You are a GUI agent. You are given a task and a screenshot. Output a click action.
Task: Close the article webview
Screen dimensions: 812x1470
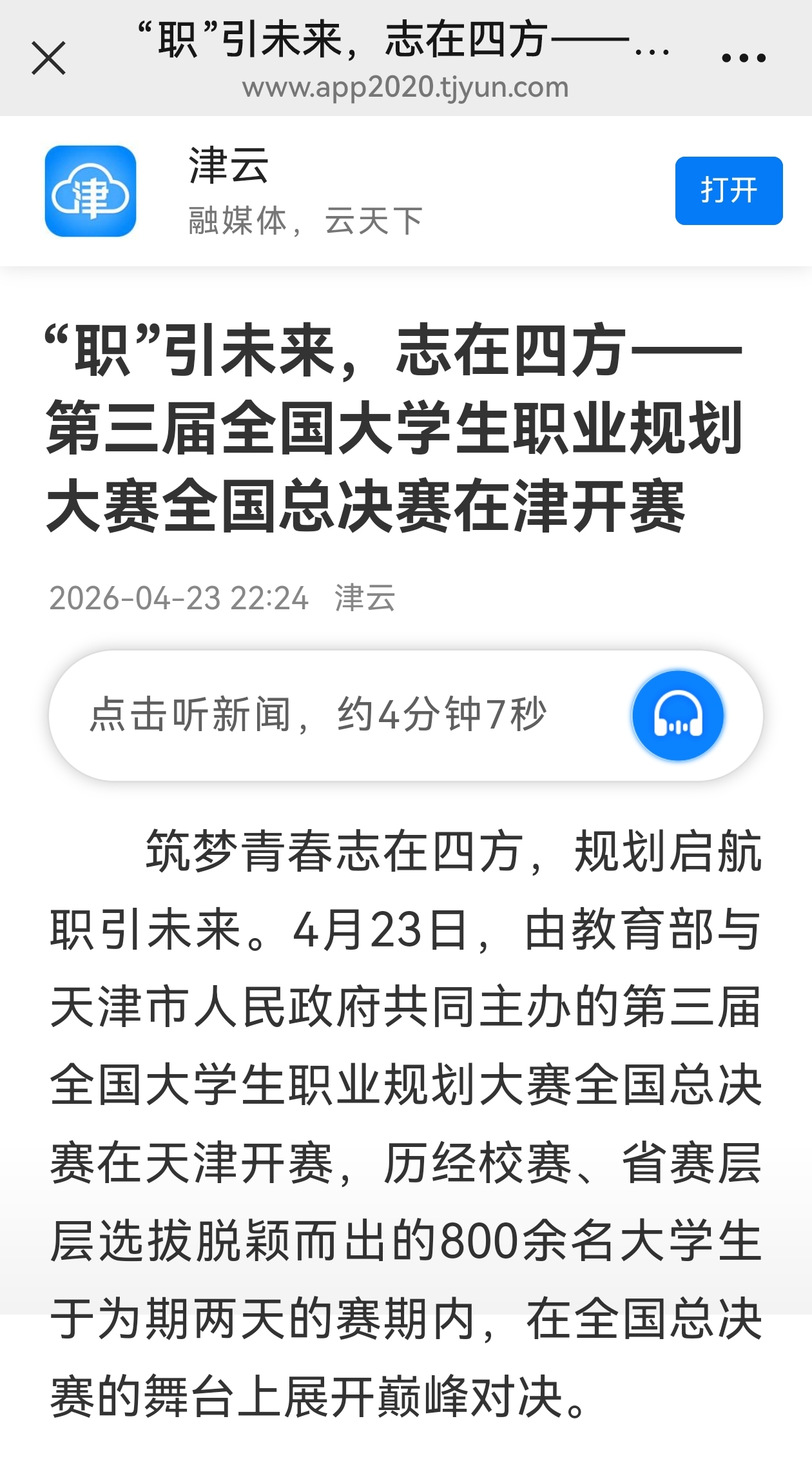pyautogui.click(x=48, y=58)
